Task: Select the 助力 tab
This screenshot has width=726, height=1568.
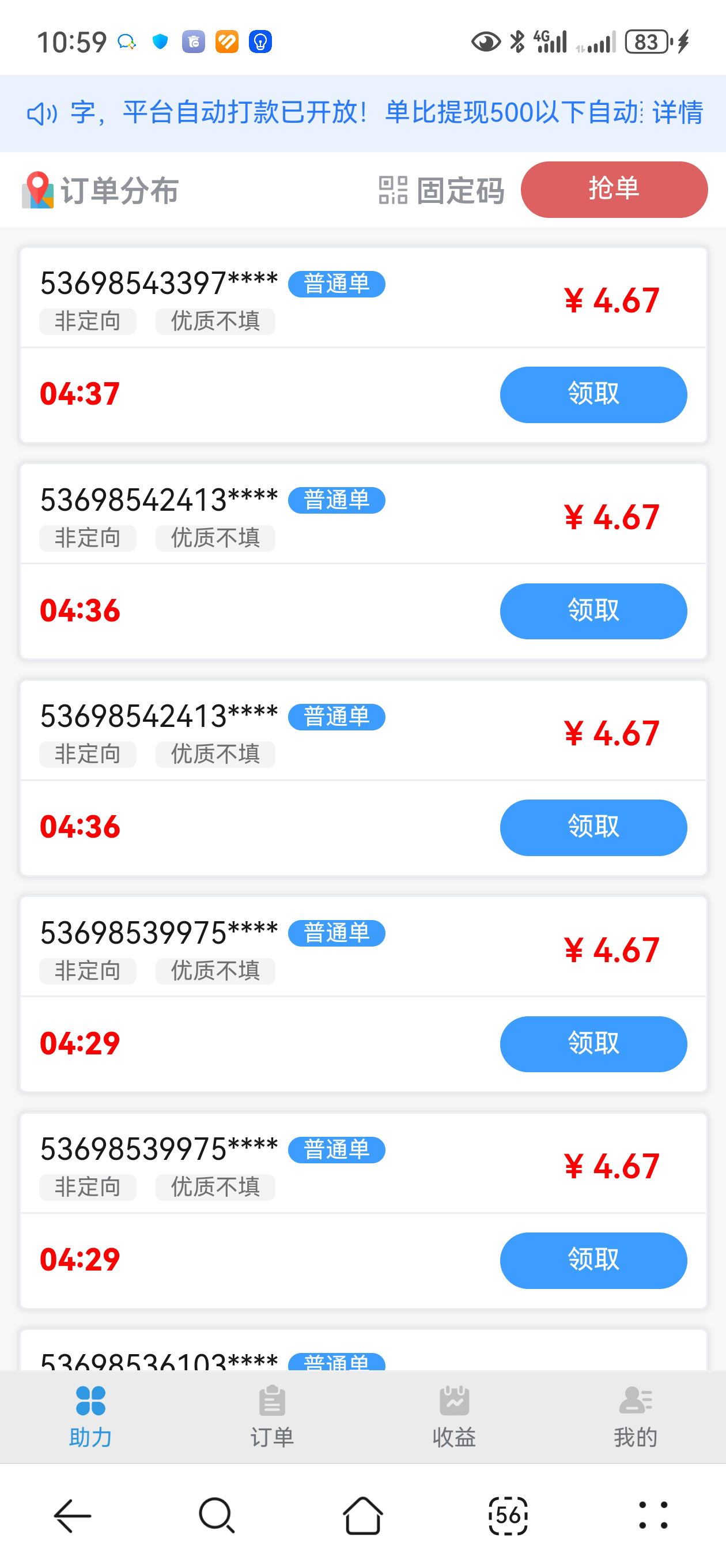Action: pyautogui.click(x=90, y=1416)
